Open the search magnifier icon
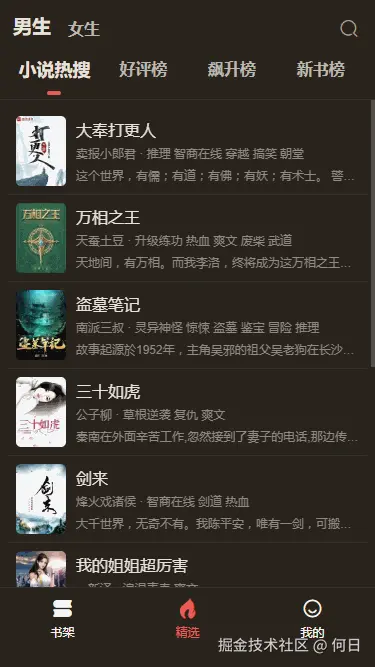 pos(349,29)
